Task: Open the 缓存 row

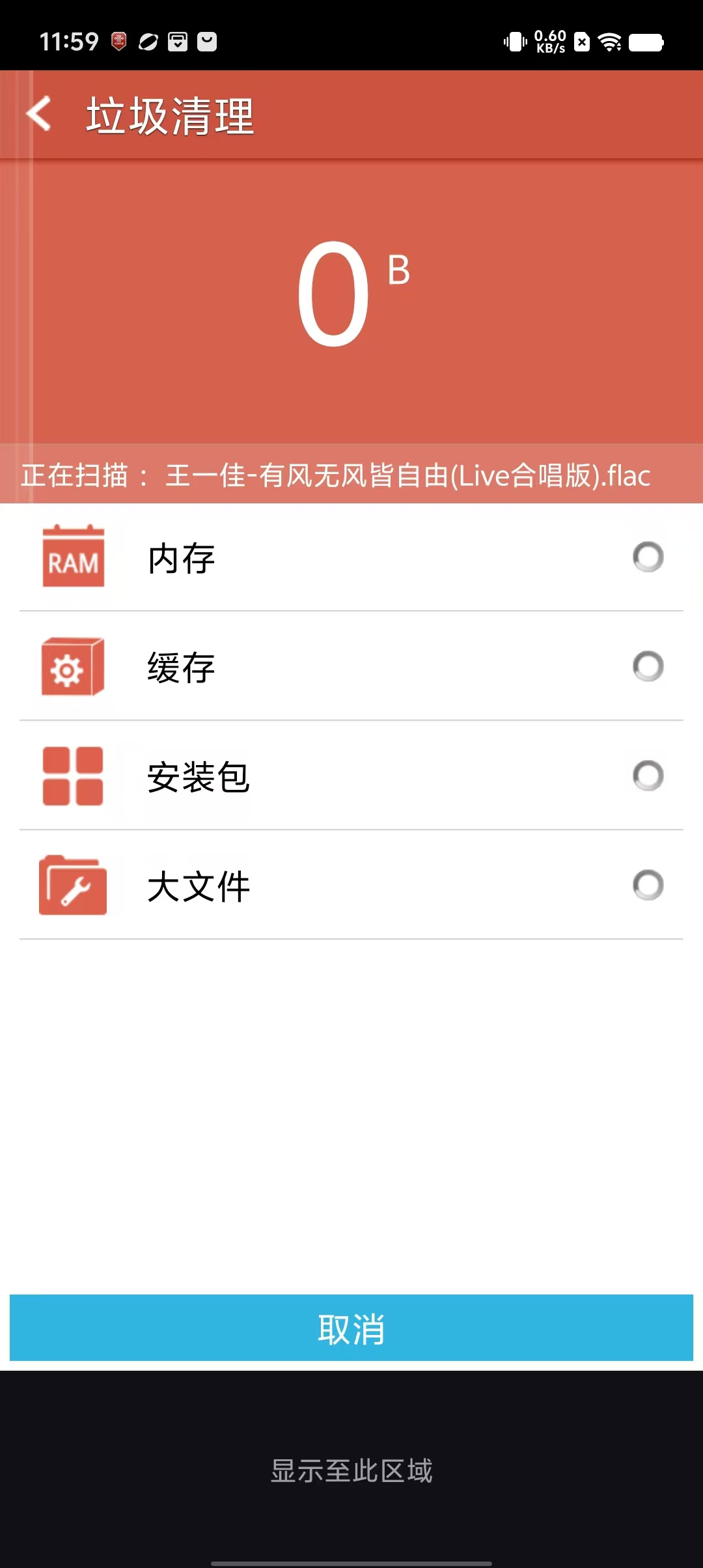Action: pyautogui.click(x=351, y=667)
